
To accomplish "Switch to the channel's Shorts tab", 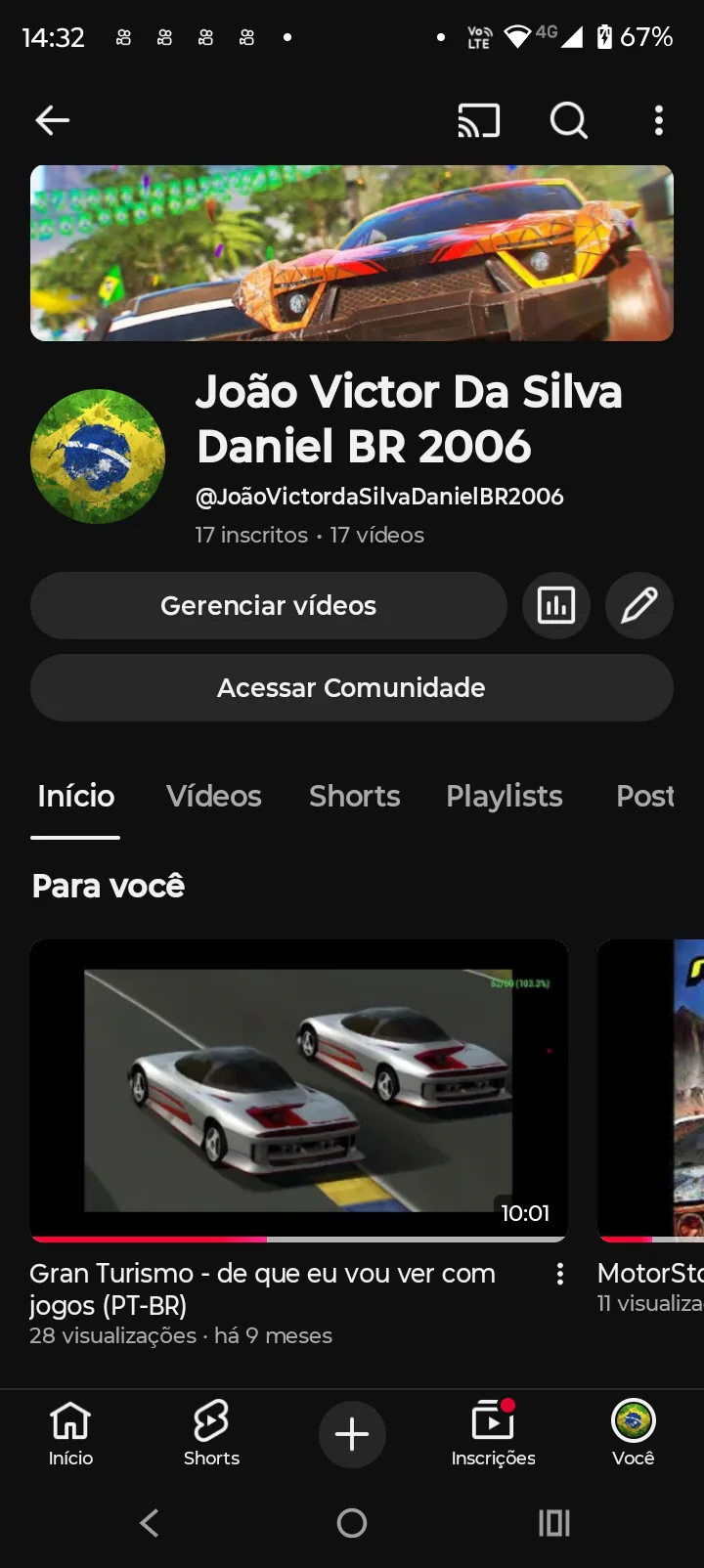I will pyautogui.click(x=355, y=797).
